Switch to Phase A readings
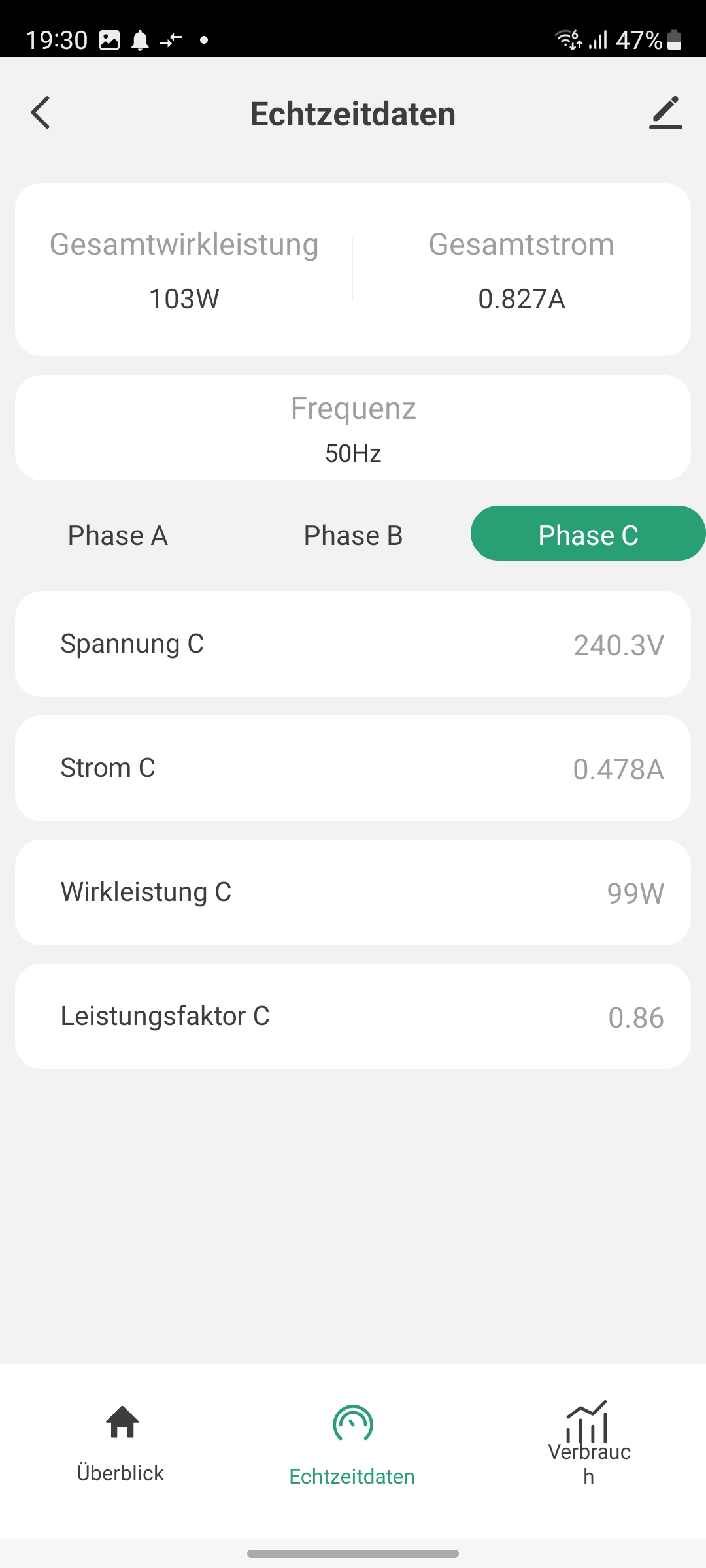Screen dimensions: 706x1568 pos(118,535)
